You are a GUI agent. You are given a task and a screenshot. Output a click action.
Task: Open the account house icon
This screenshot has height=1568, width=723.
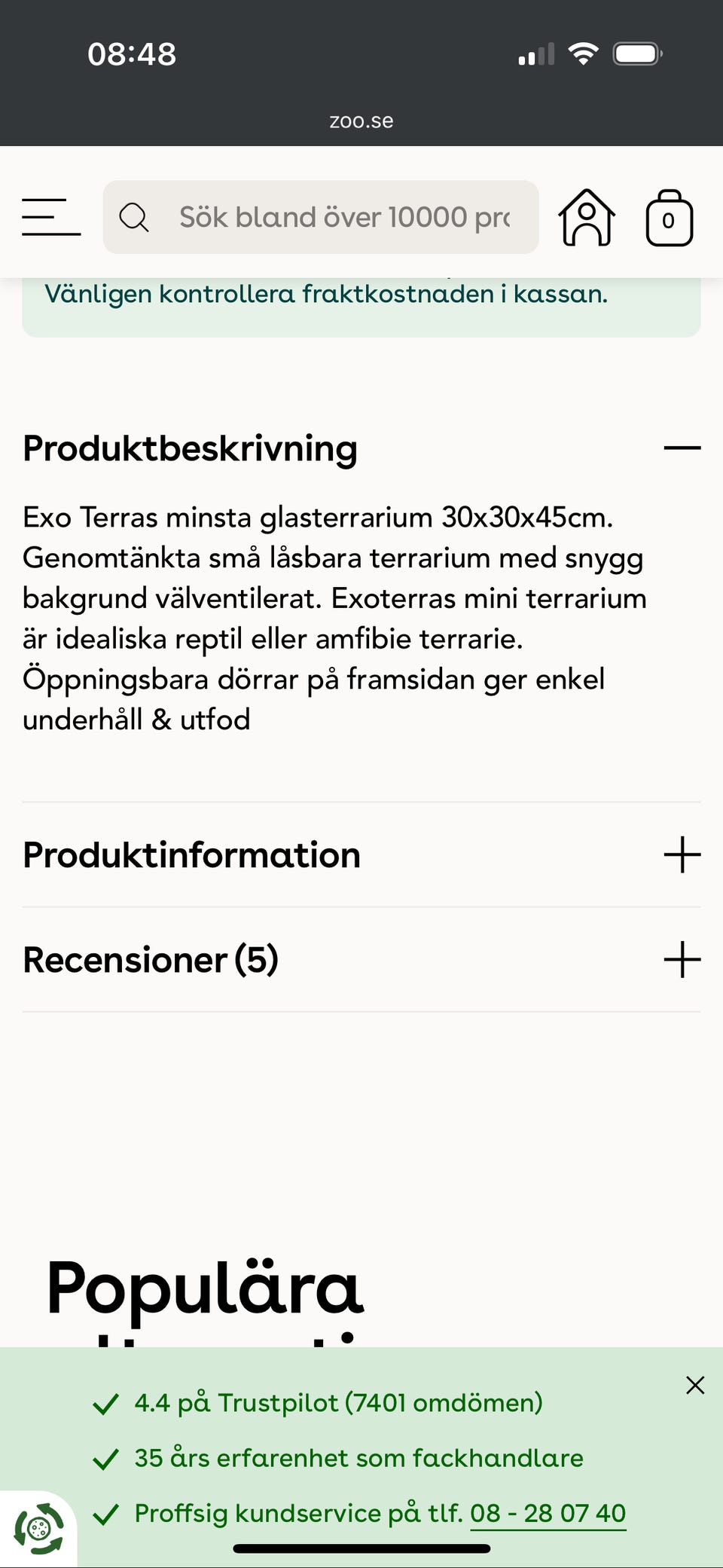click(x=586, y=217)
